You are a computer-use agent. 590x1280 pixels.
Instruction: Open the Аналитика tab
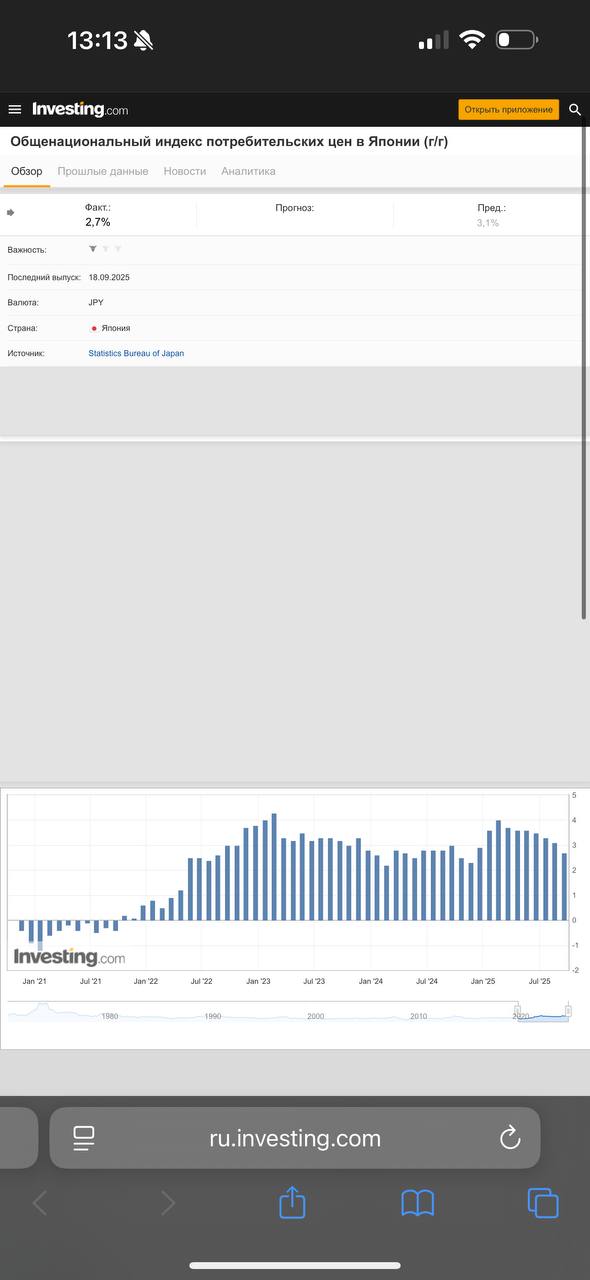tap(248, 171)
